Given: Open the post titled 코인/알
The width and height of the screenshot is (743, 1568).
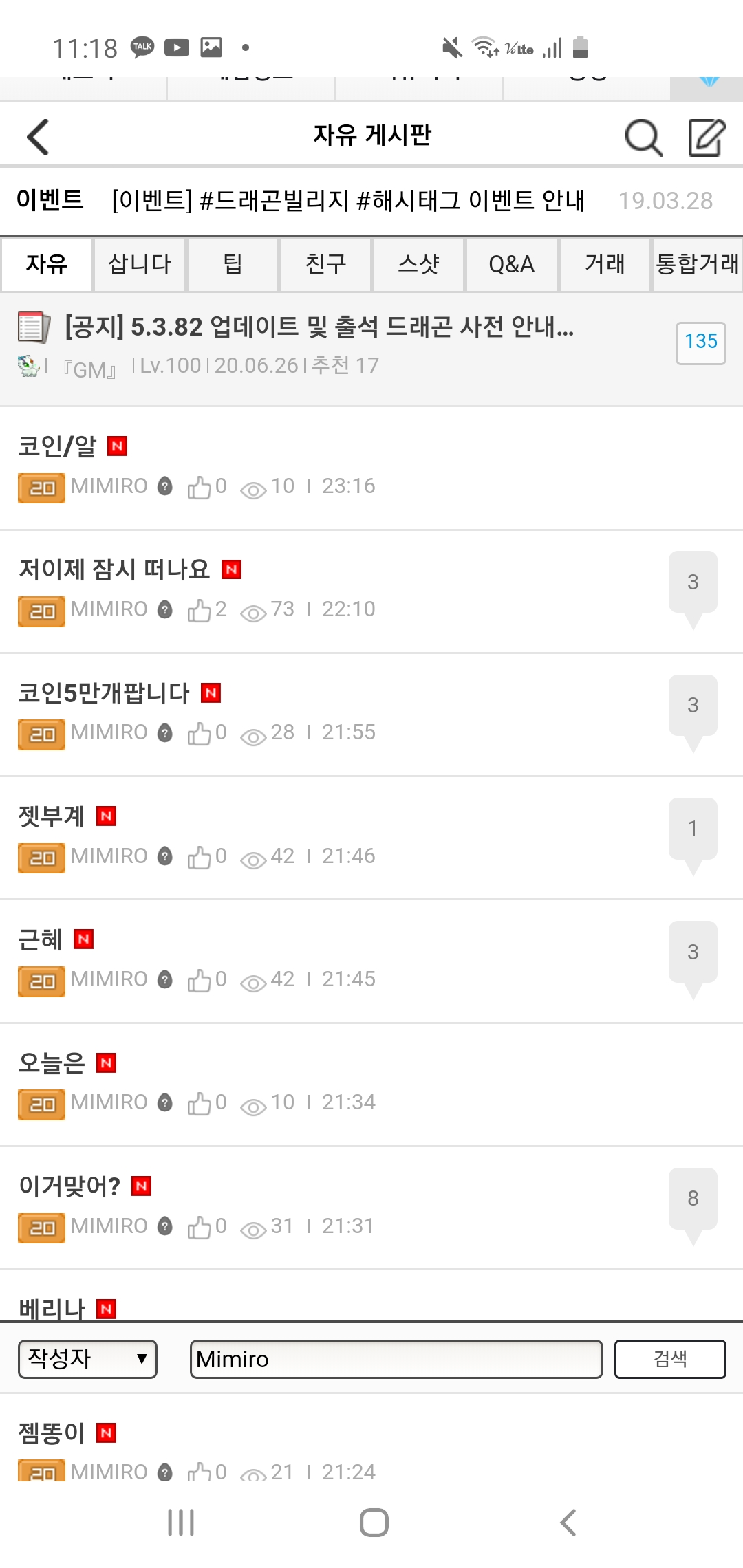Looking at the screenshot, I should pyautogui.click(x=58, y=446).
